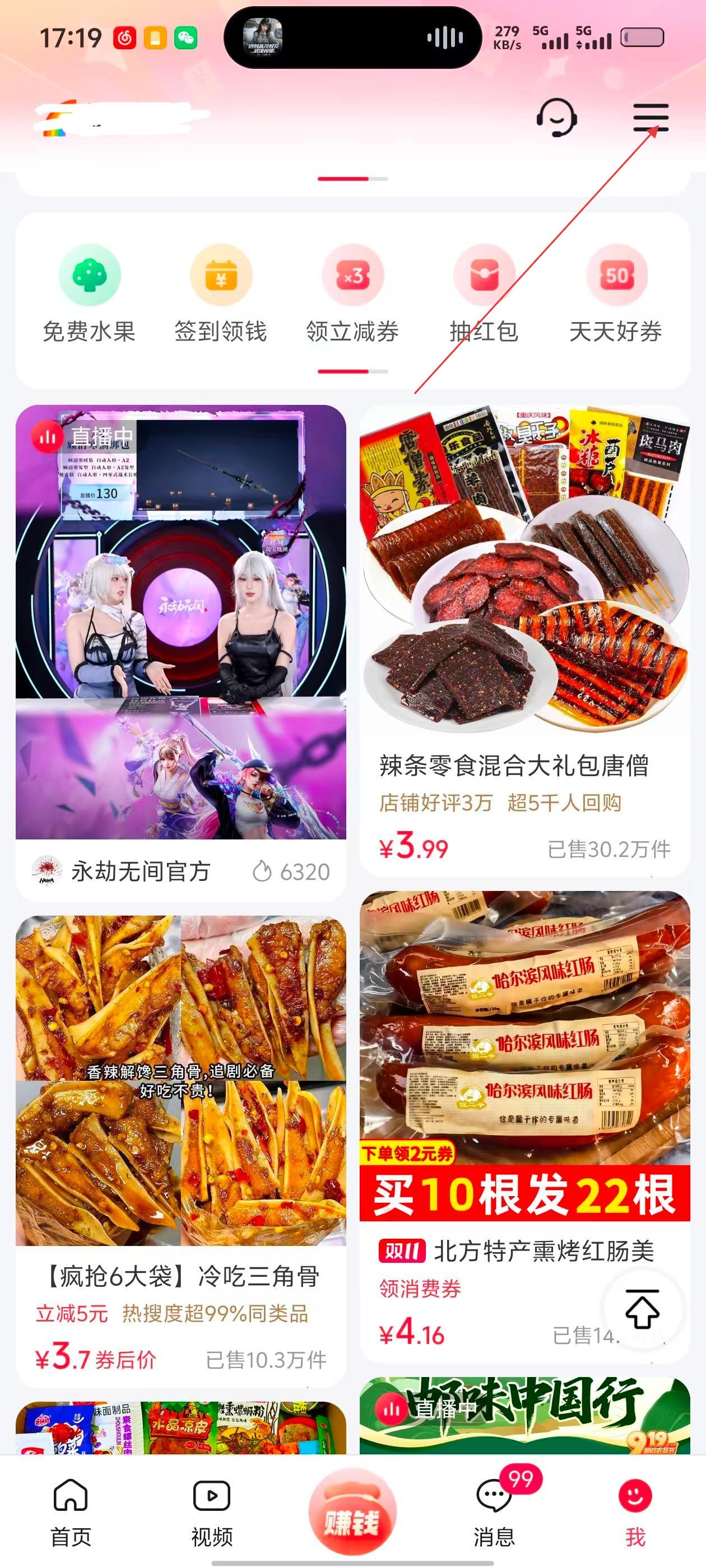This screenshot has width=706, height=1568.
Task: Open the customer service headset icon
Action: click(556, 118)
